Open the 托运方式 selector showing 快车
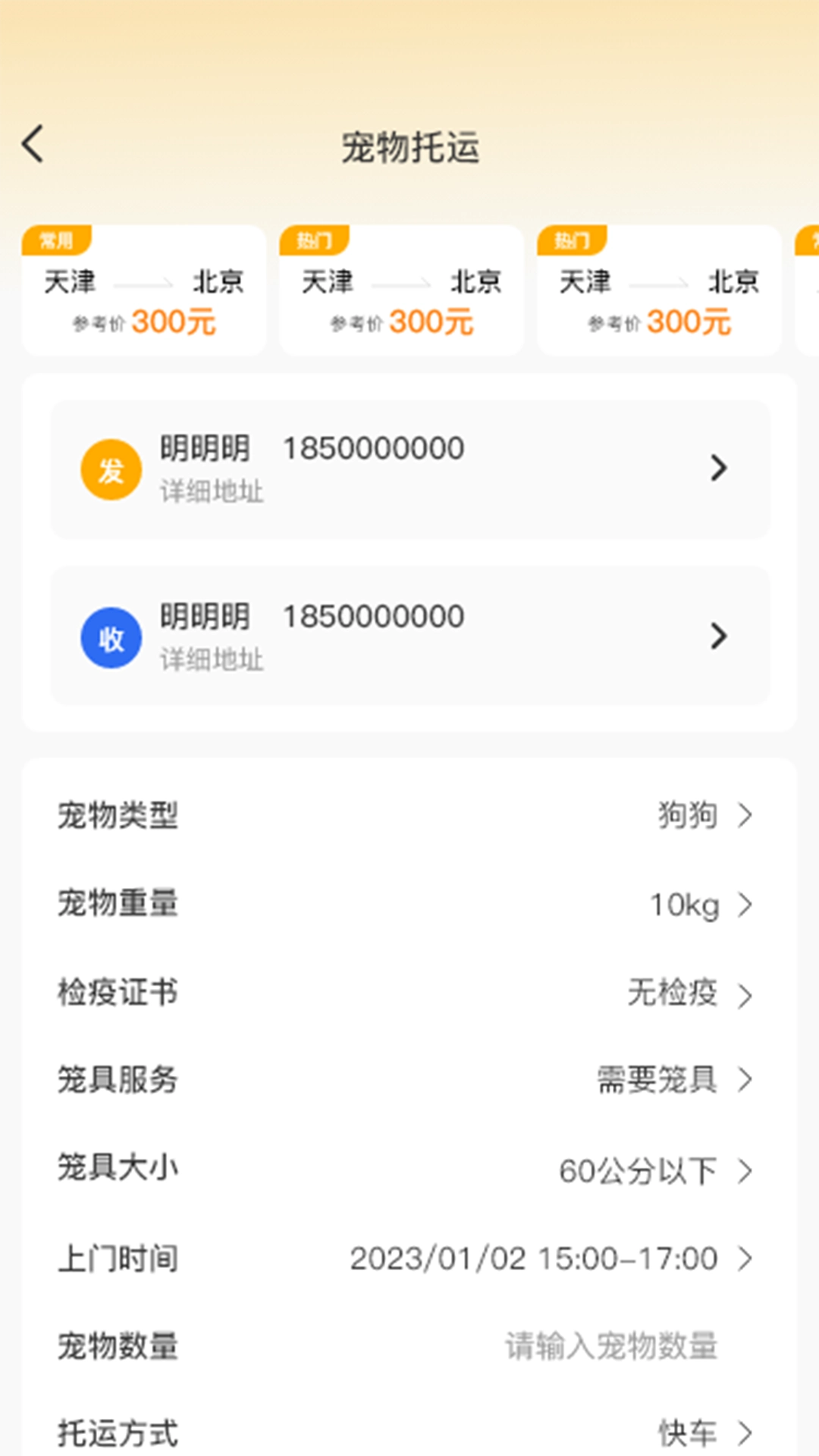The image size is (819, 1456). click(409, 1433)
